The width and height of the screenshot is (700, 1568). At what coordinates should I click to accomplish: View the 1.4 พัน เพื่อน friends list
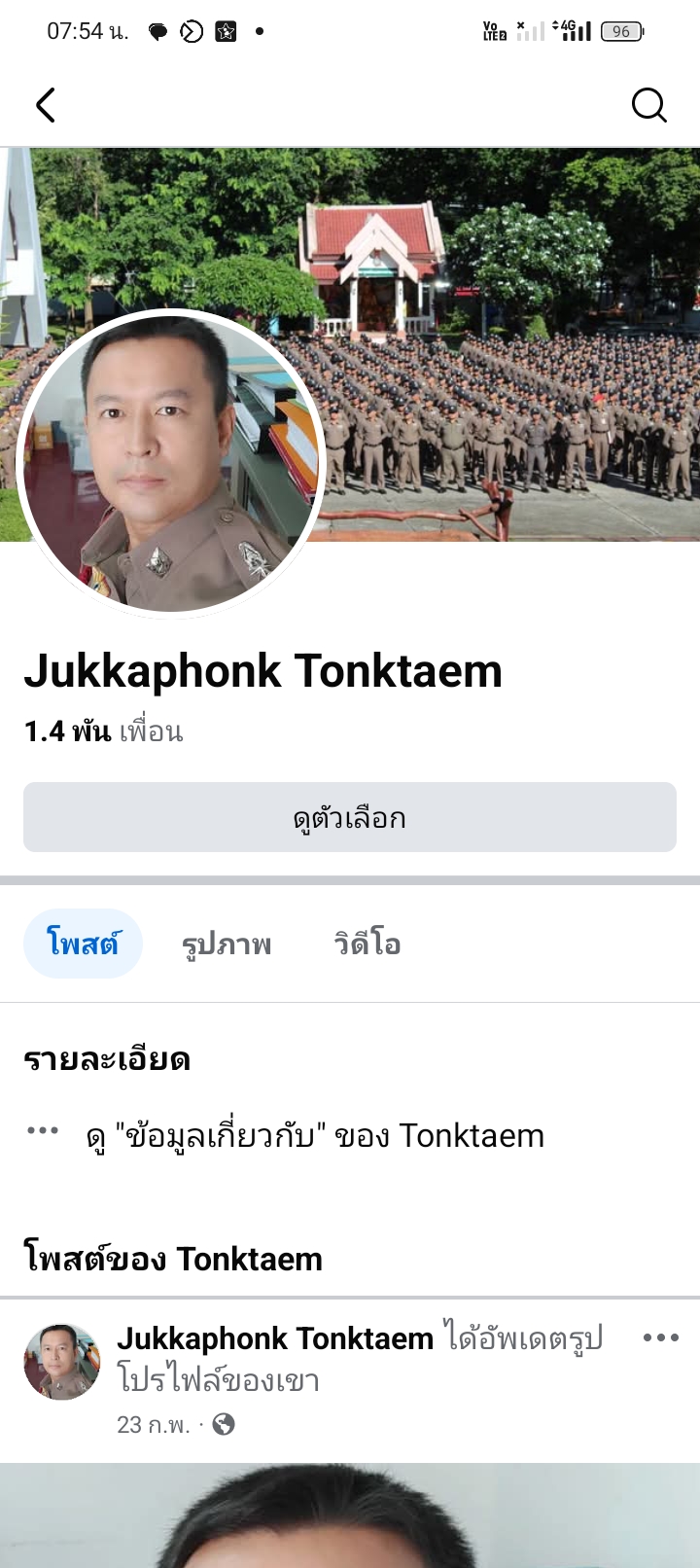coord(104,731)
